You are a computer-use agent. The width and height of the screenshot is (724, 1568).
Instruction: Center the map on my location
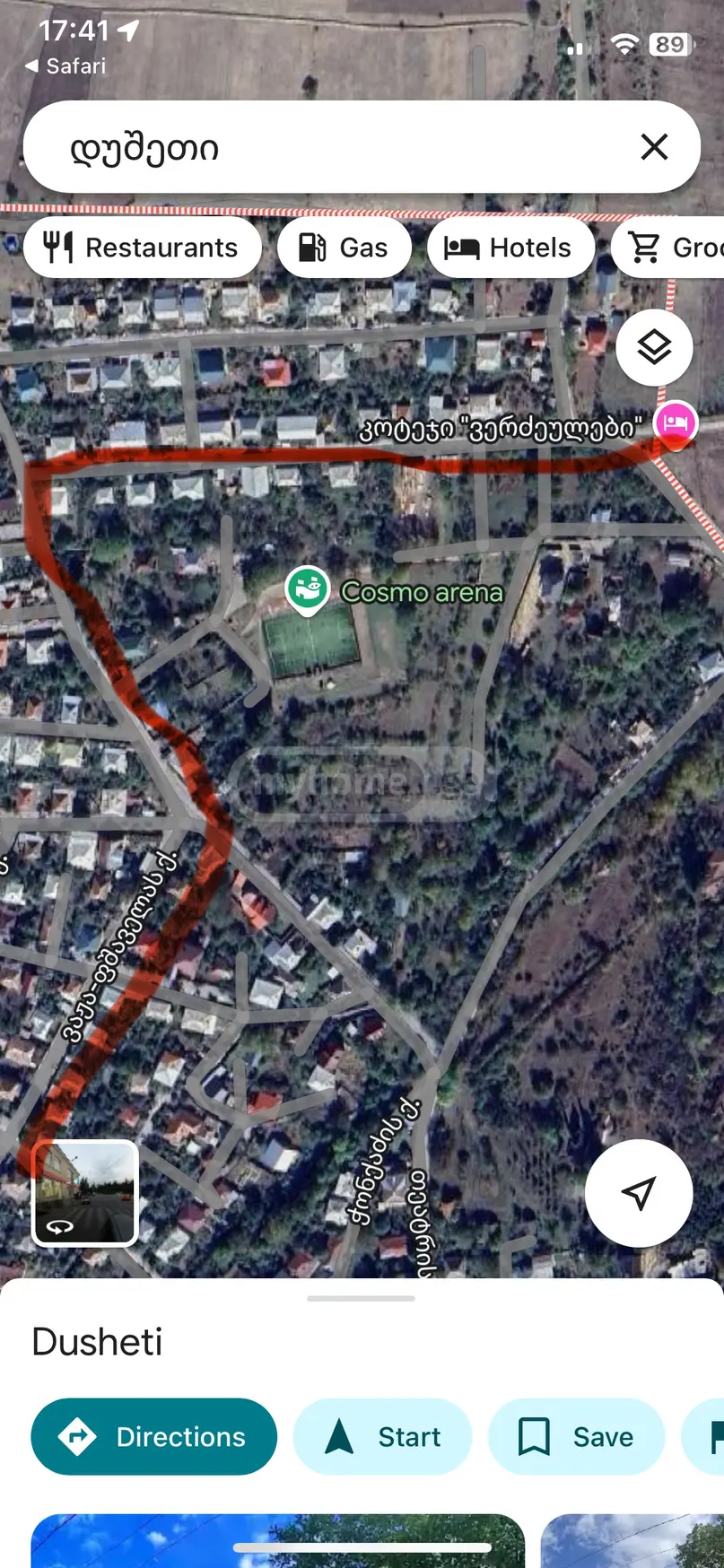click(x=639, y=1193)
